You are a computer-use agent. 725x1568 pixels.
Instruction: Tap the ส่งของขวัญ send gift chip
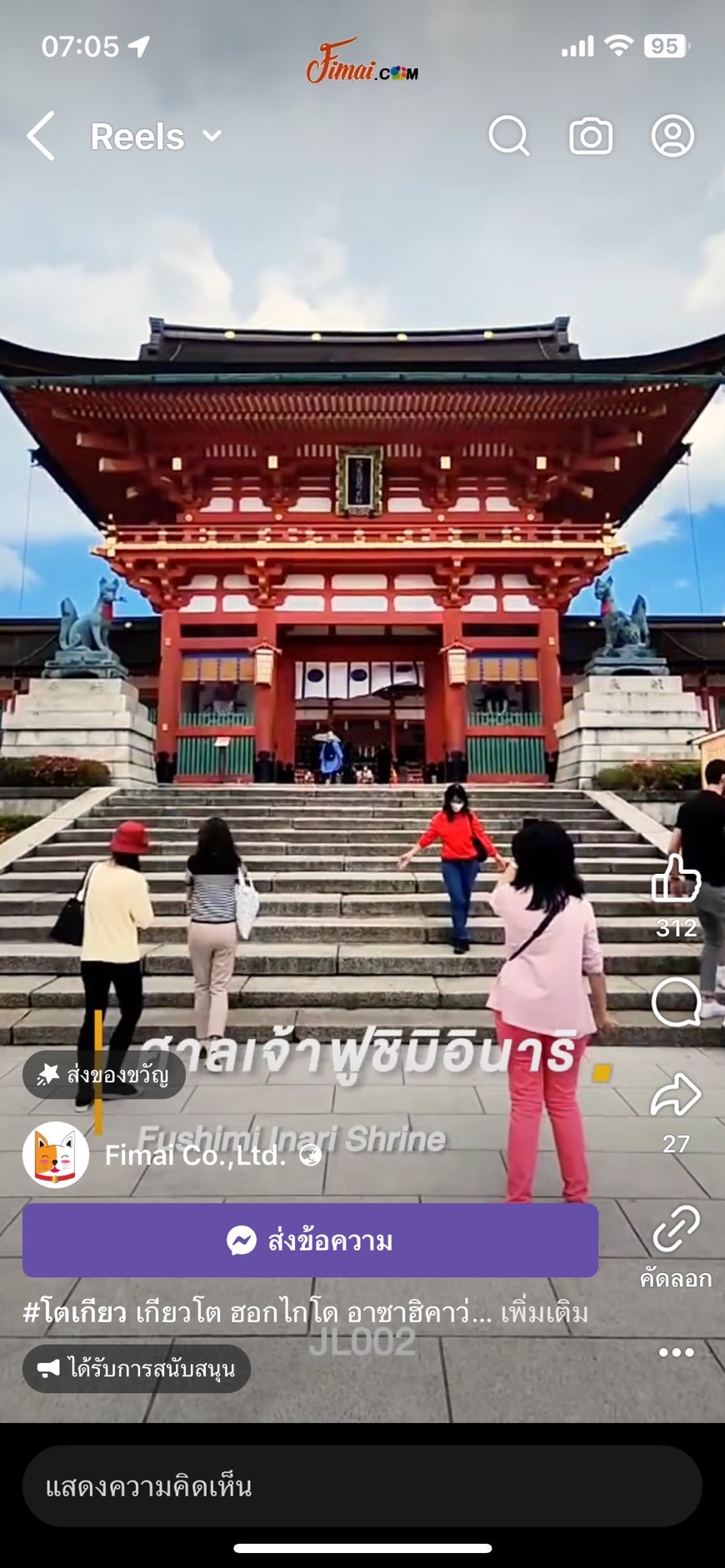click(x=104, y=1075)
